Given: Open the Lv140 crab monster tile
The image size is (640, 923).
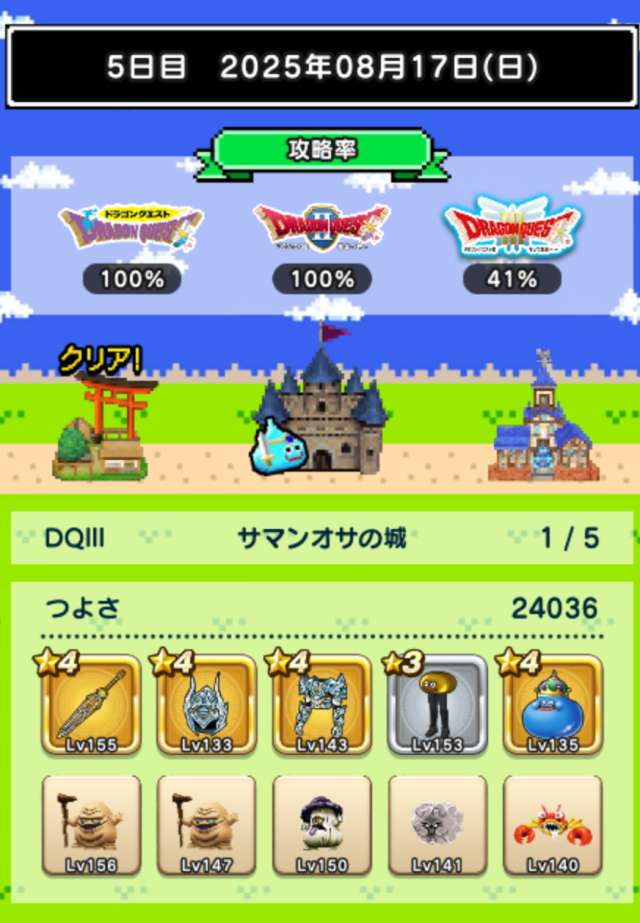Looking at the screenshot, I should [552, 825].
